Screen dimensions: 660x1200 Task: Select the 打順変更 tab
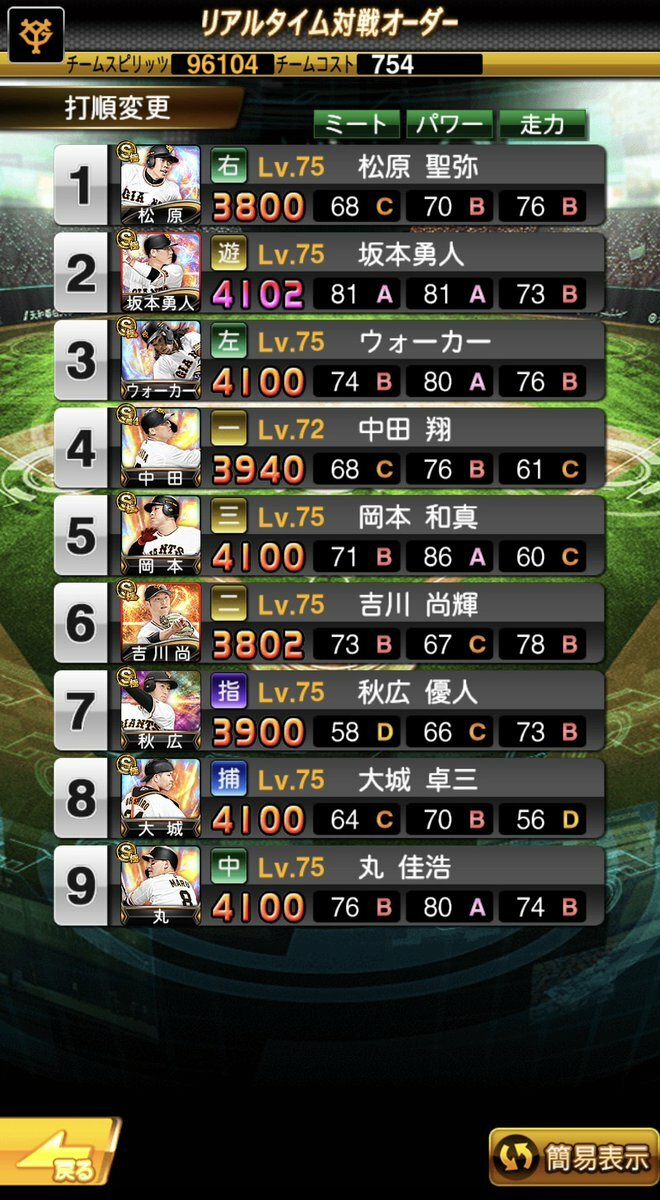(120, 108)
